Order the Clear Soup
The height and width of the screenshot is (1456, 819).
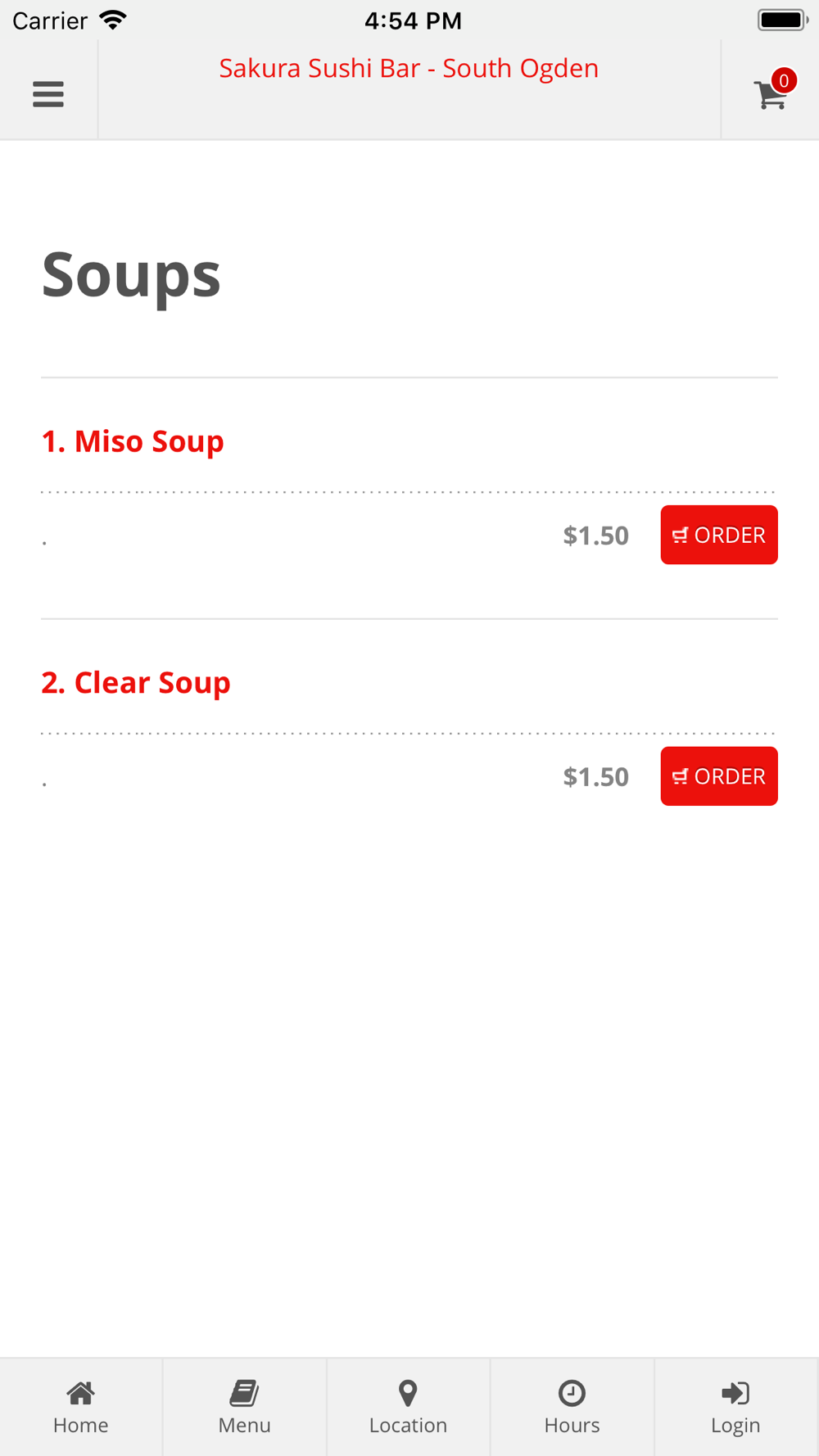click(x=719, y=776)
